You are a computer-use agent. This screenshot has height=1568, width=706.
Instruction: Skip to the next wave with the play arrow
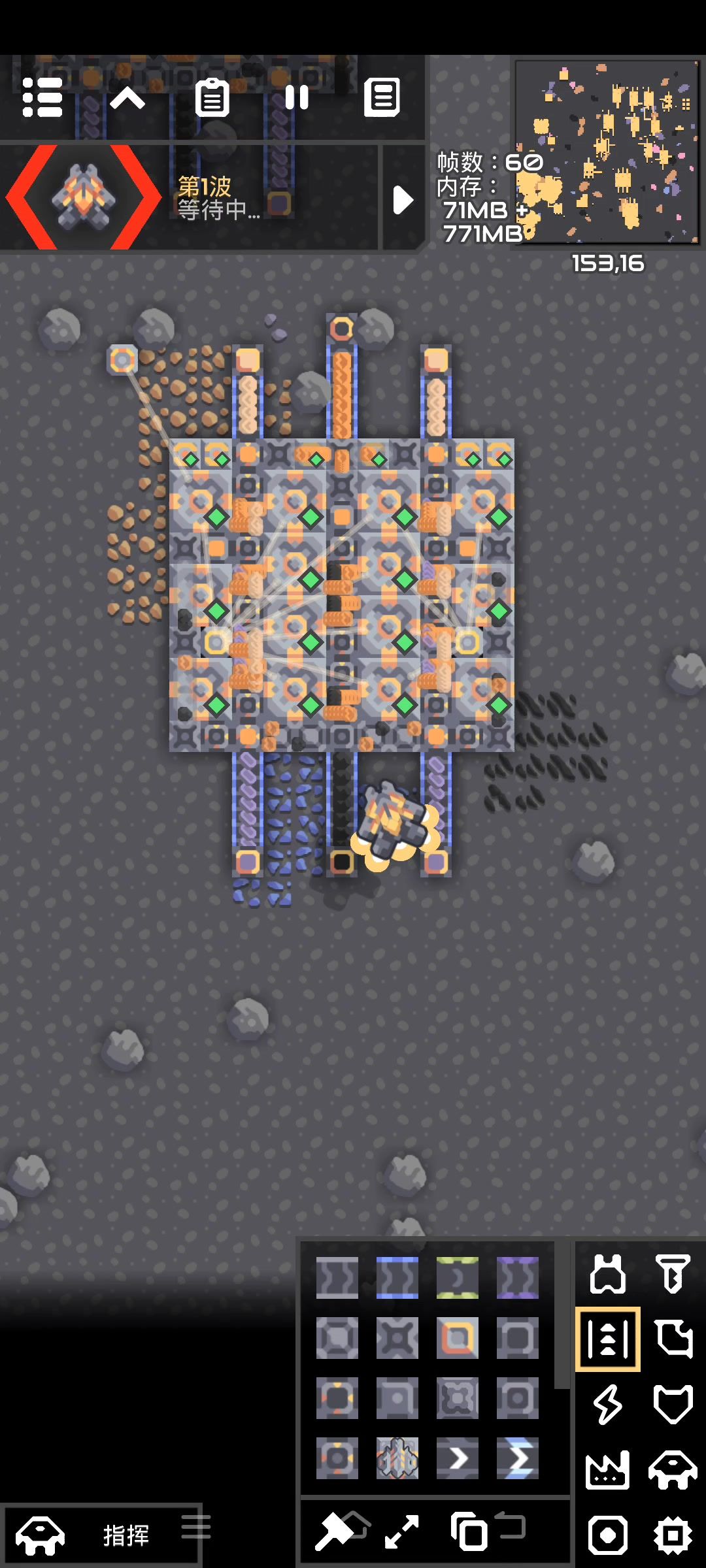[403, 200]
